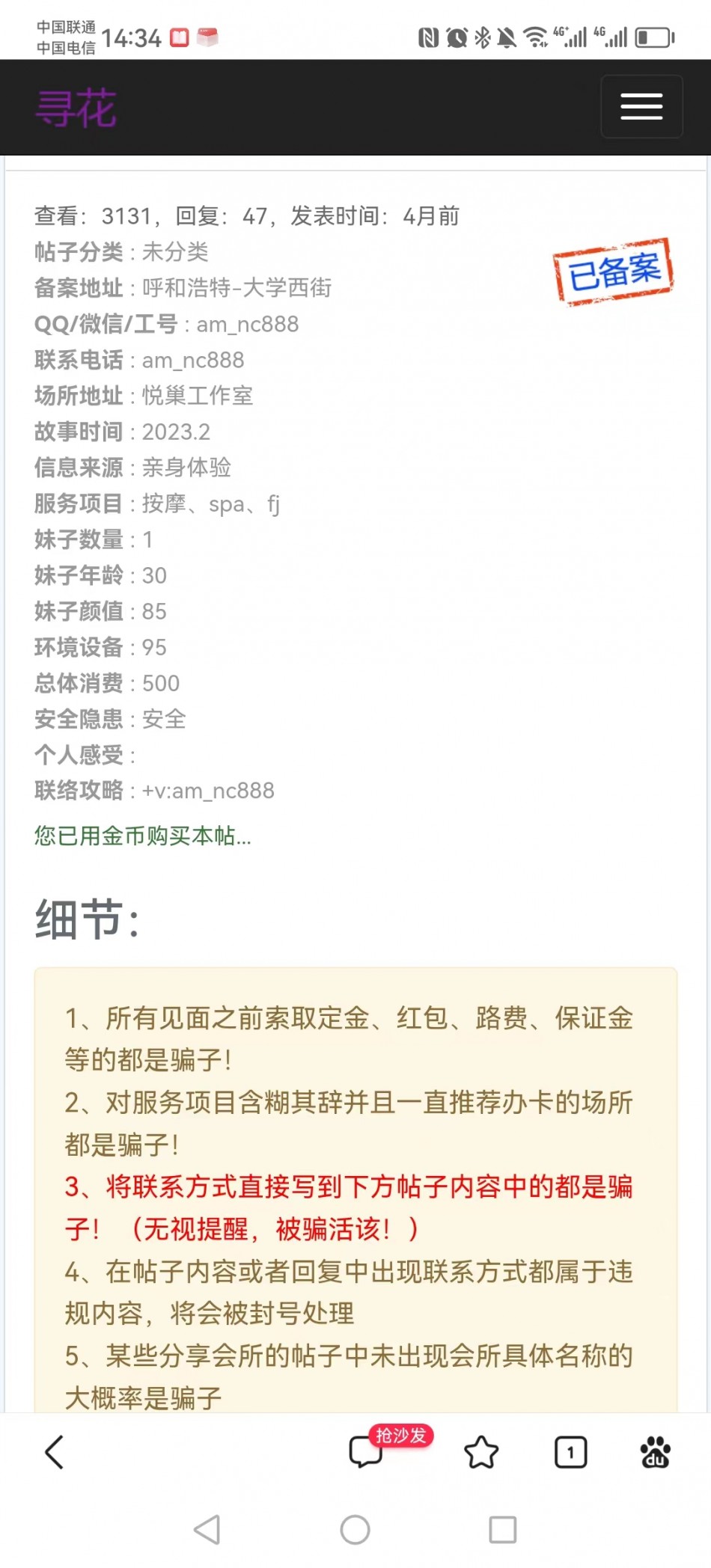Open the browser tabs switcher

pos(570,1452)
